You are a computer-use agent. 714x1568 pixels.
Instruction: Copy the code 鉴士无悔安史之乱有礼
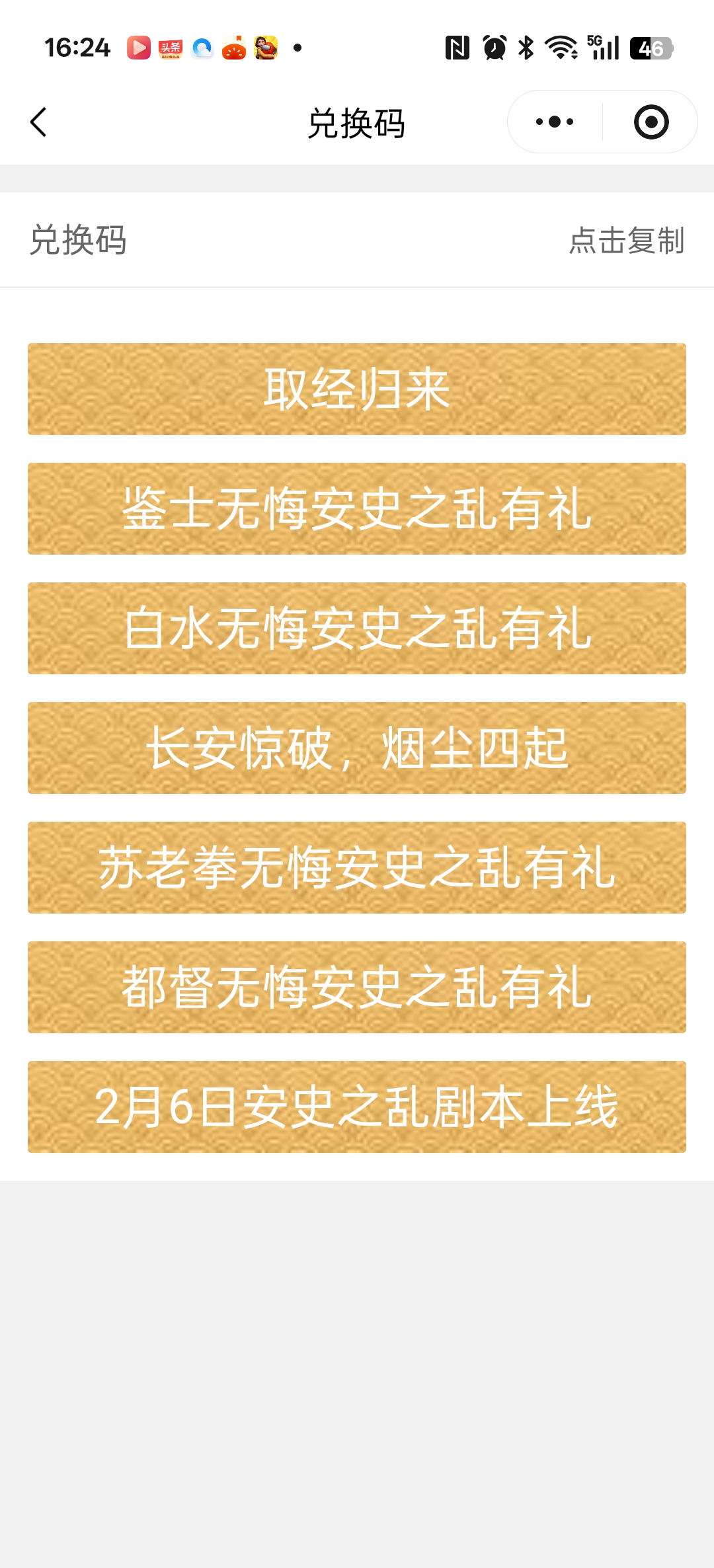(357, 508)
